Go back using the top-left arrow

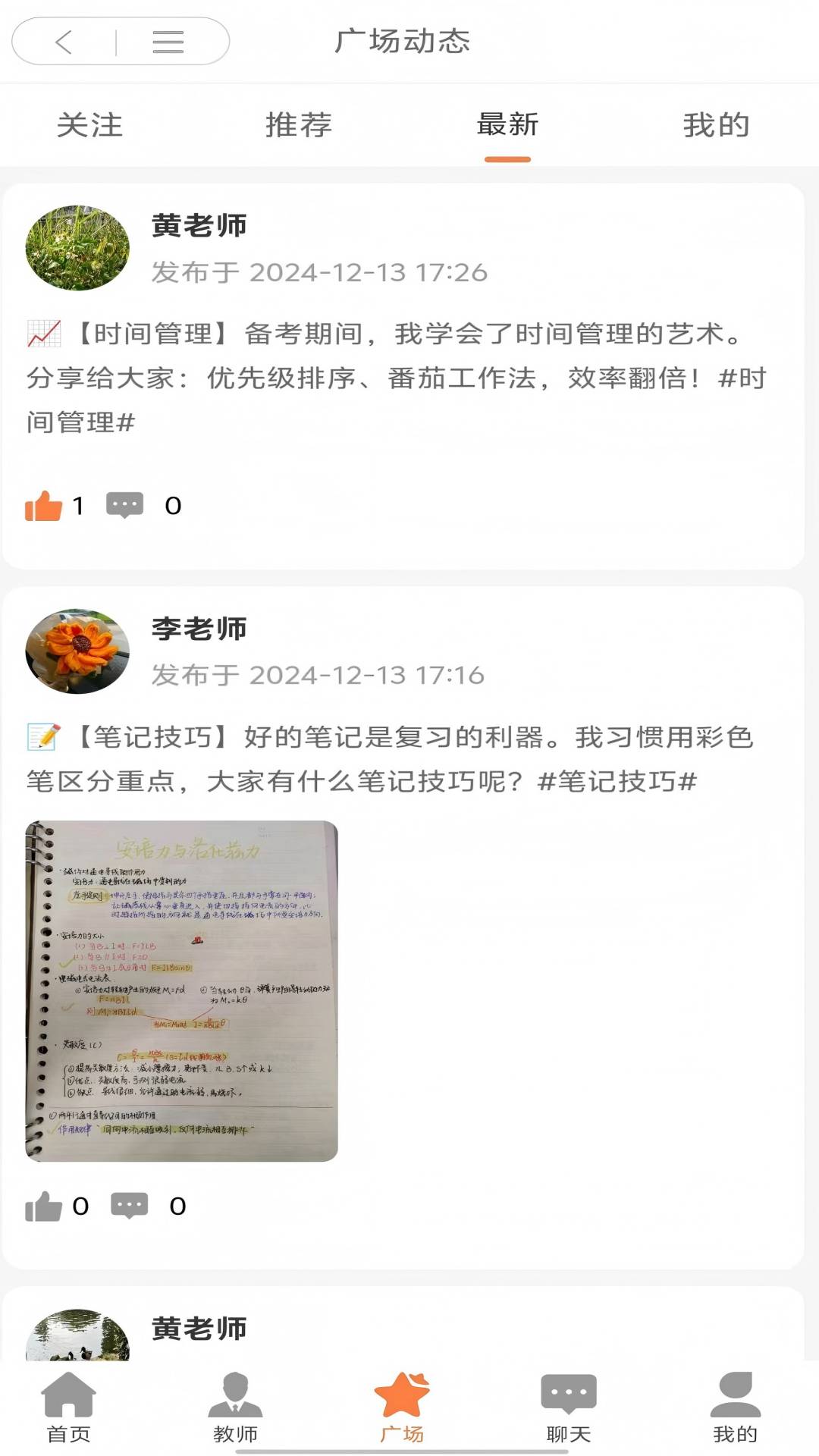(x=64, y=42)
